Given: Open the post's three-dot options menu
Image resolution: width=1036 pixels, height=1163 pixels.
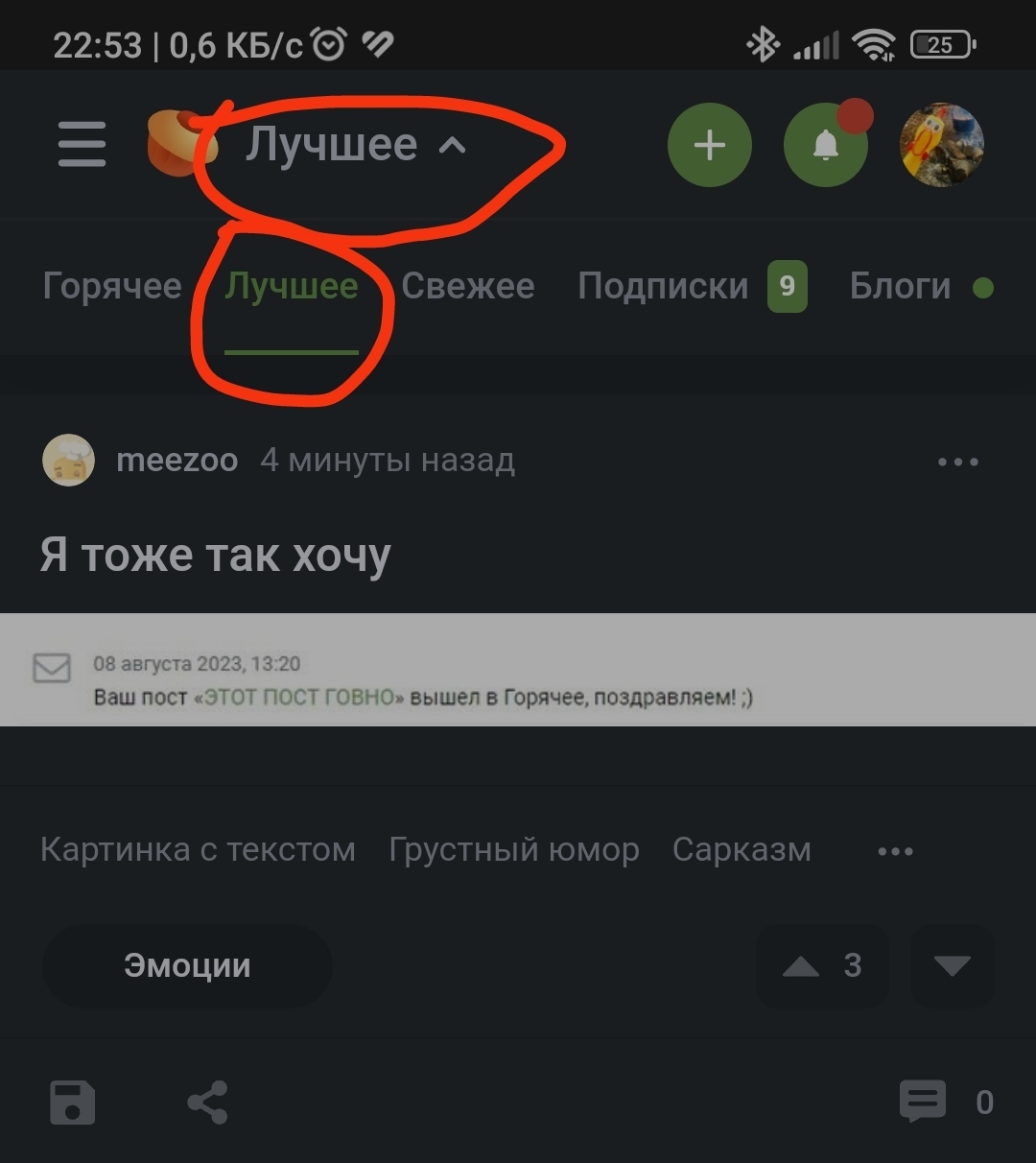Looking at the screenshot, I should click(957, 462).
